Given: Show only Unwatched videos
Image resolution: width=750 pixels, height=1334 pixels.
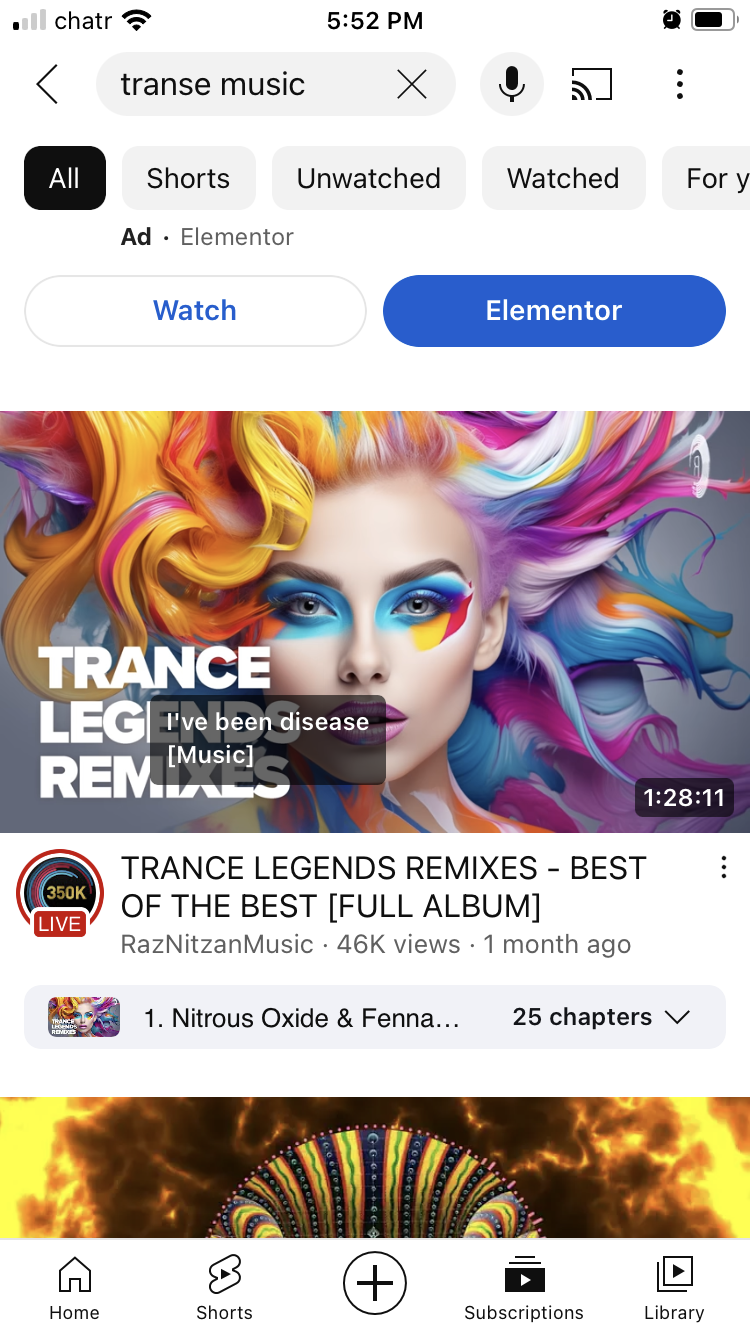Looking at the screenshot, I should pyautogui.click(x=368, y=178).
